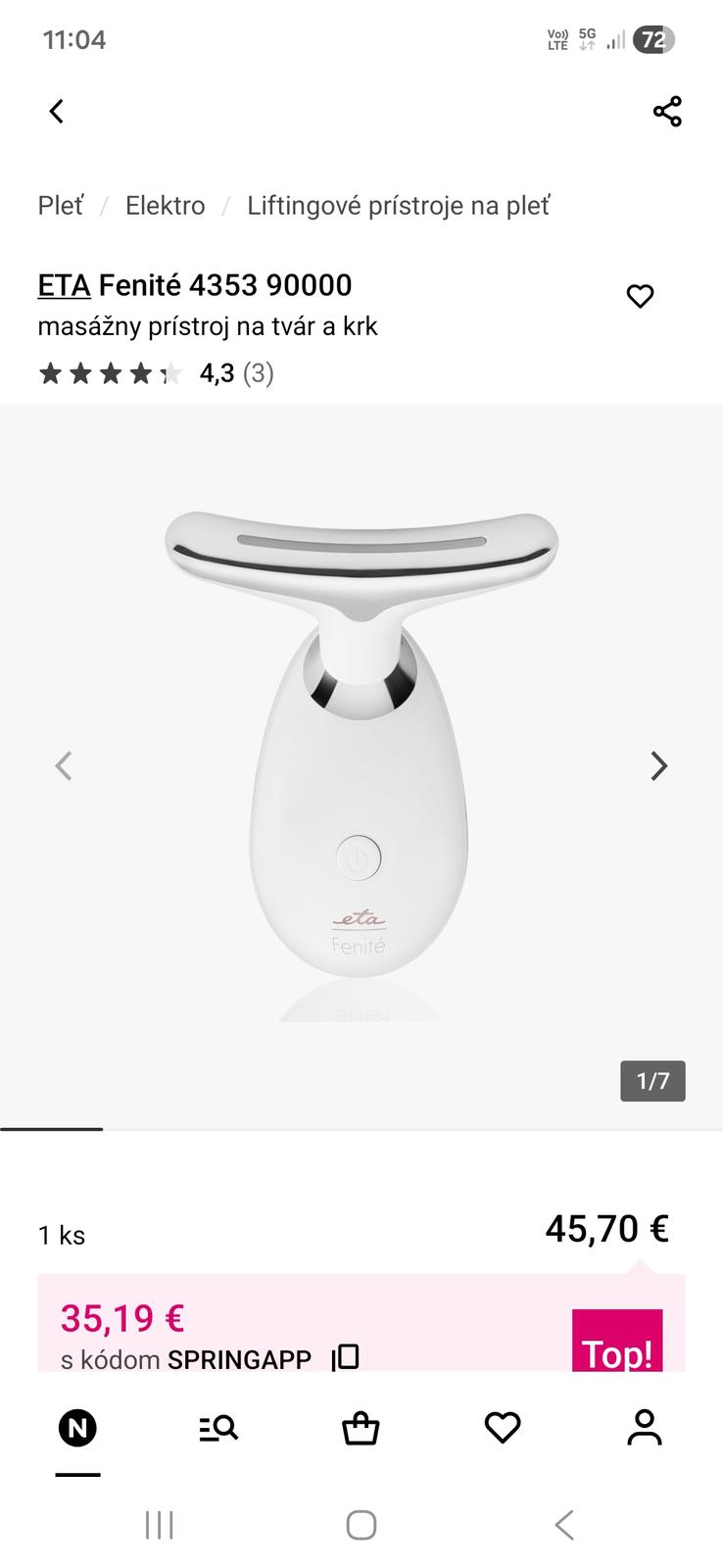Open the product photo in full view
723x1568 pixels.
click(361, 764)
